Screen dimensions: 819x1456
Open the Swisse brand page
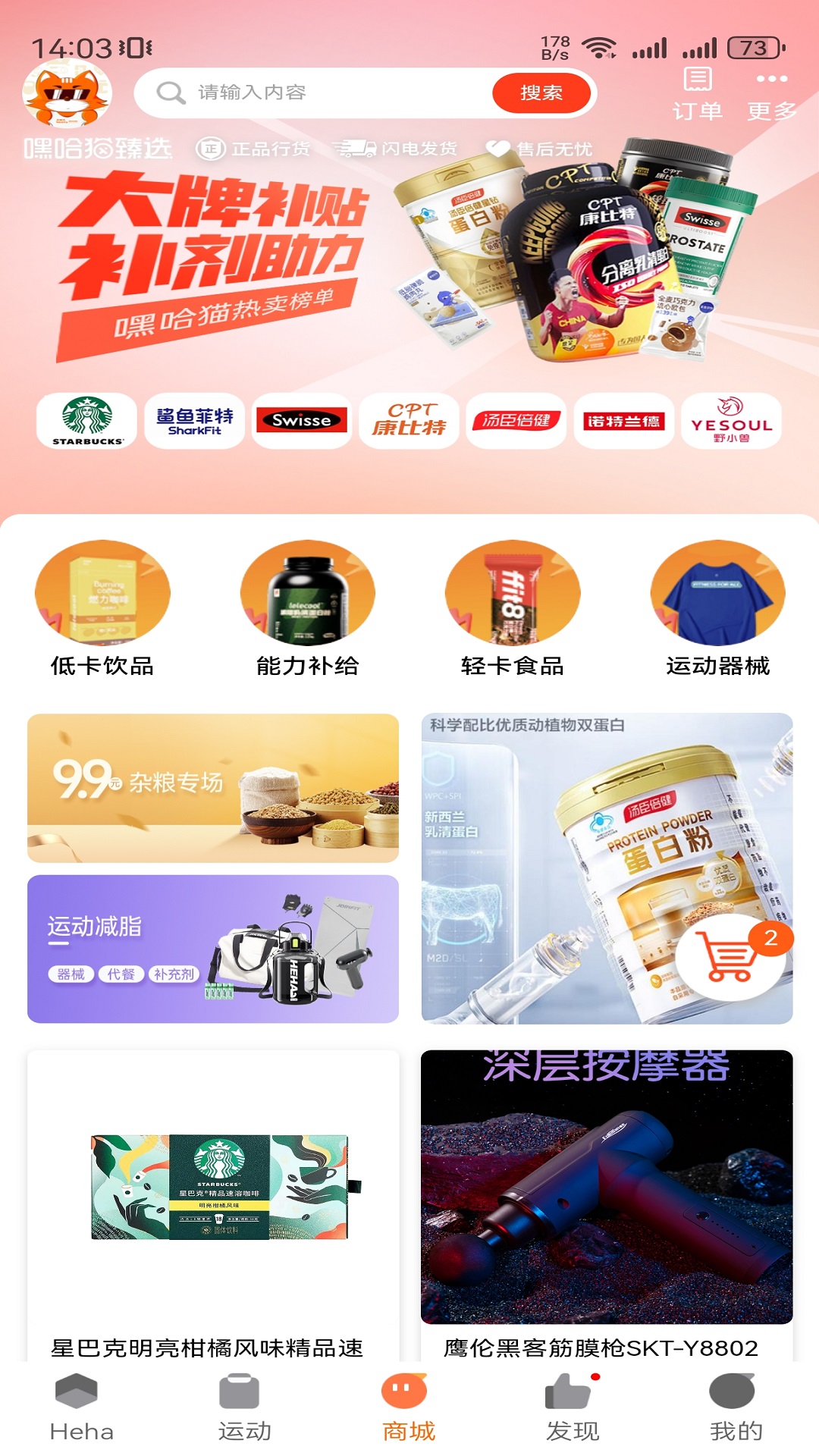pyautogui.click(x=301, y=422)
